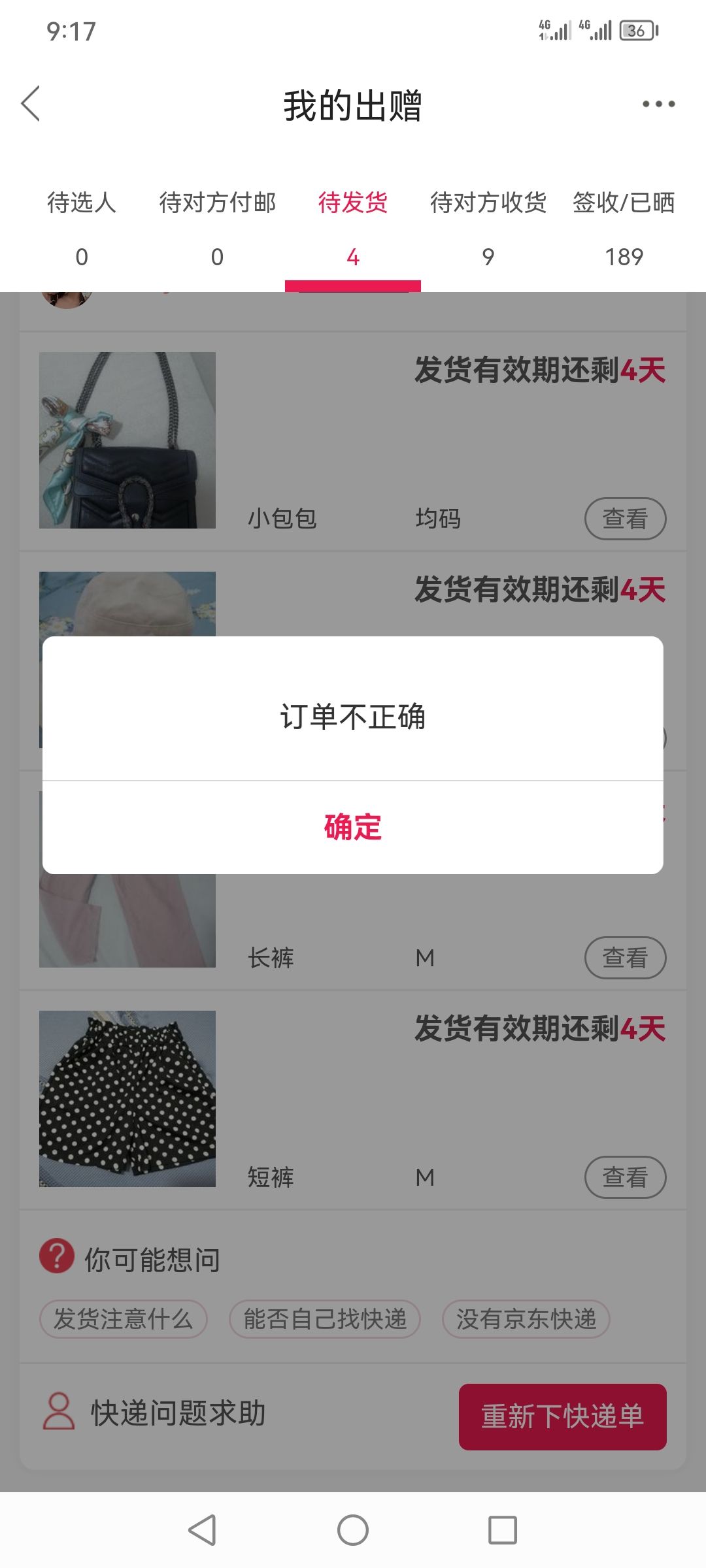Image resolution: width=706 pixels, height=1568 pixels.
Task: Open 快递问题求助 help
Action: (x=155, y=1413)
